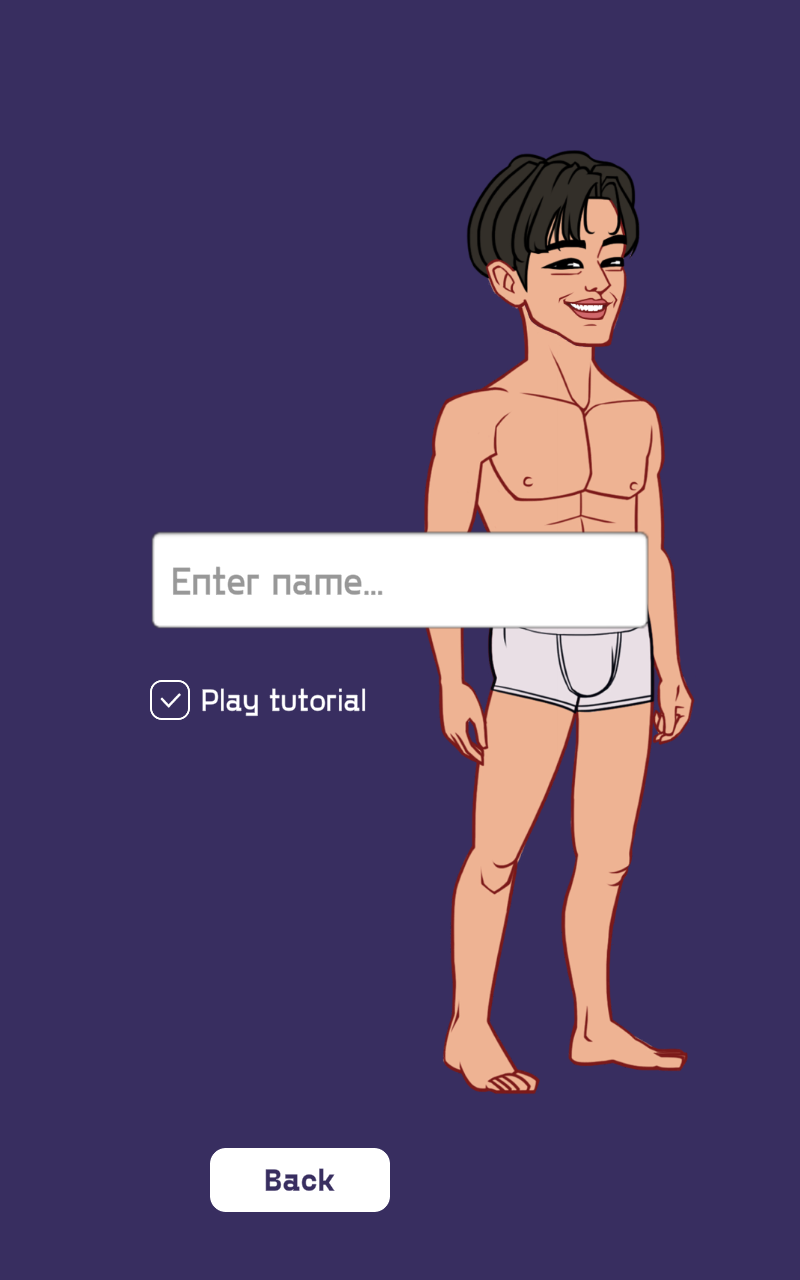Image resolution: width=800 pixels, height=1280 pixels.
Task: Tap the Enter name text field
Action: [400, 580]
